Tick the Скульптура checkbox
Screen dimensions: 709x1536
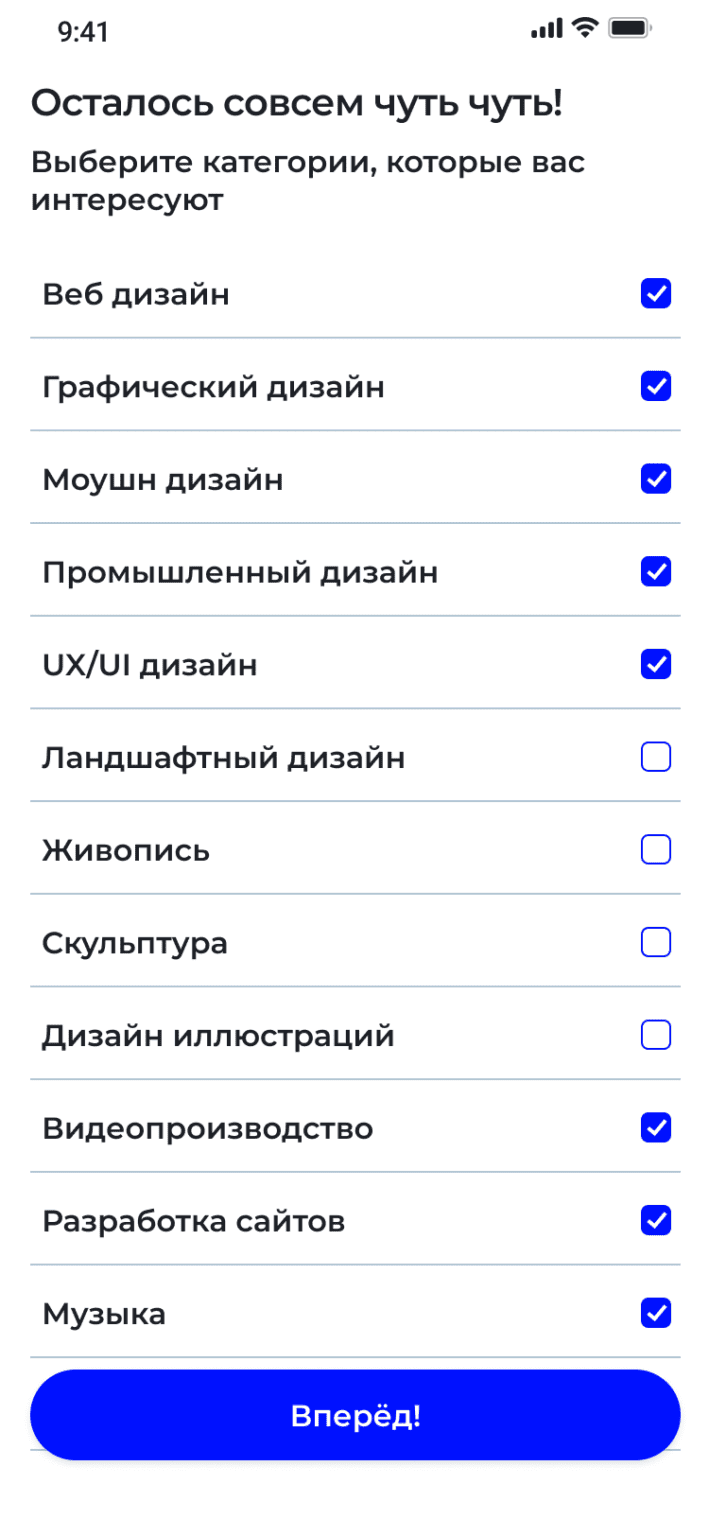[655, 942]
